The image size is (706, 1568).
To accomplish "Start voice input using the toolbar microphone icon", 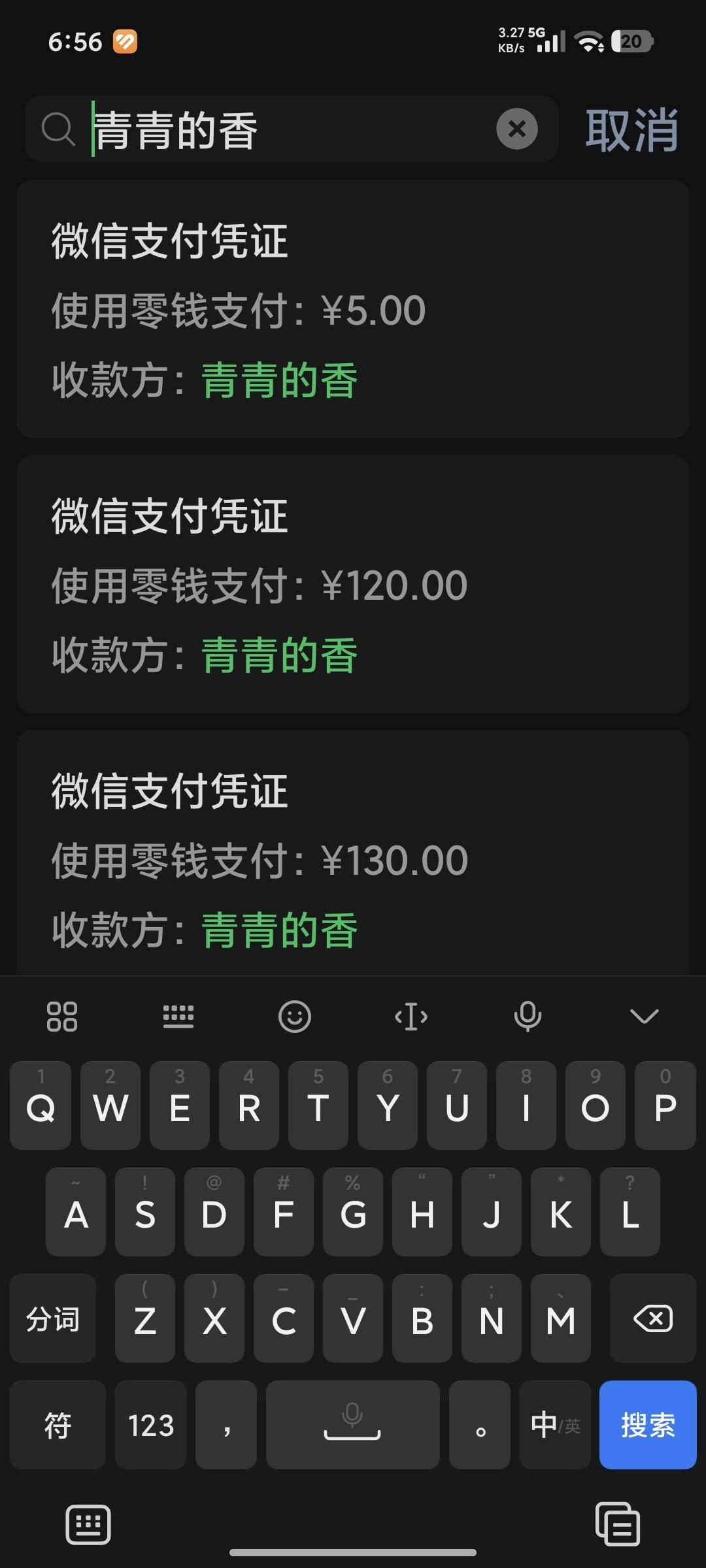I will (x=528, y=1015).
